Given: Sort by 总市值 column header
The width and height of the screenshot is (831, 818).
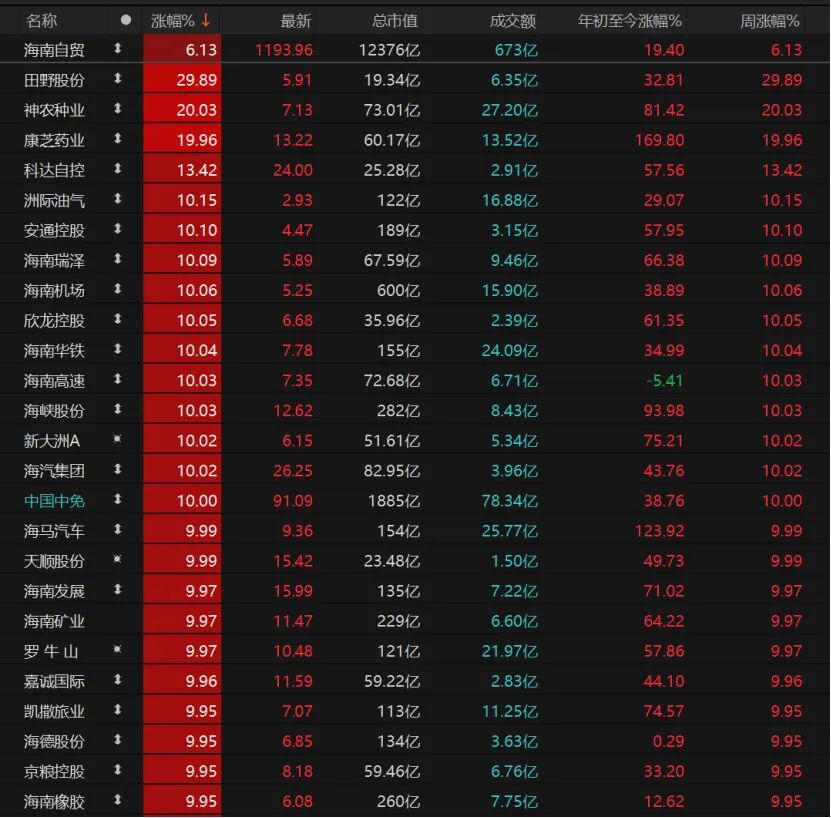Looking at the screenshot, I should [x=394, y=20].
